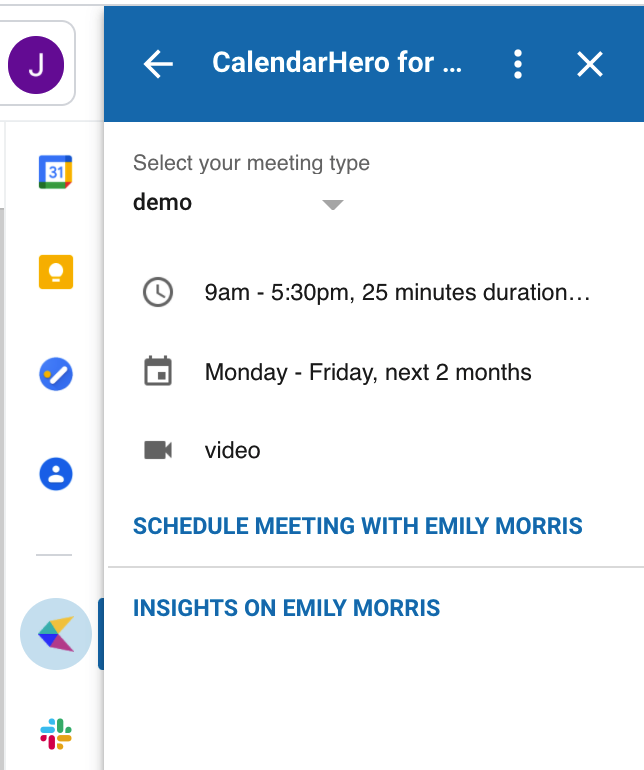Select the CalendarHero add-on icon
This screenshot has height=770, width=644.
tap(56, 634)
